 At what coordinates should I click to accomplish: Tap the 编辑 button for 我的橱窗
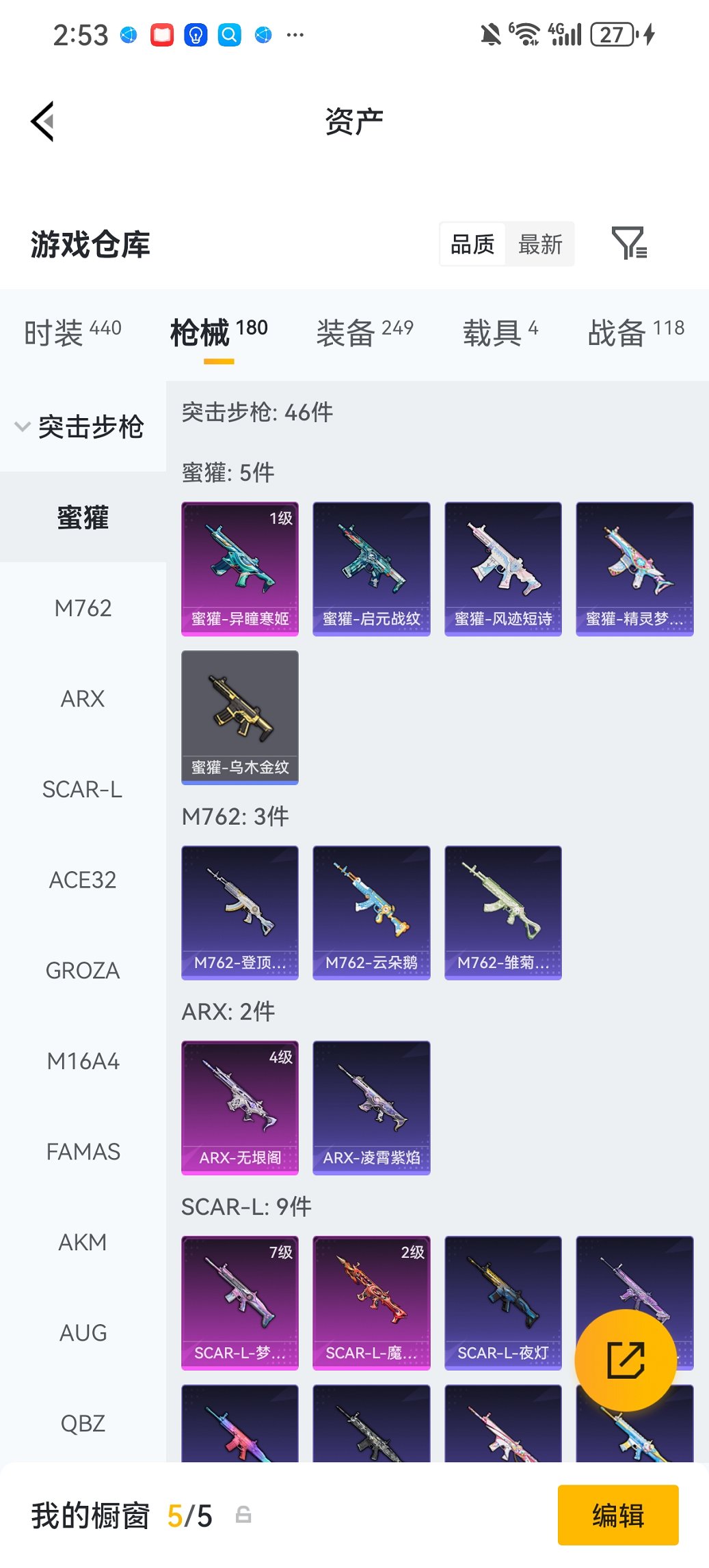tap(617, 1515)
